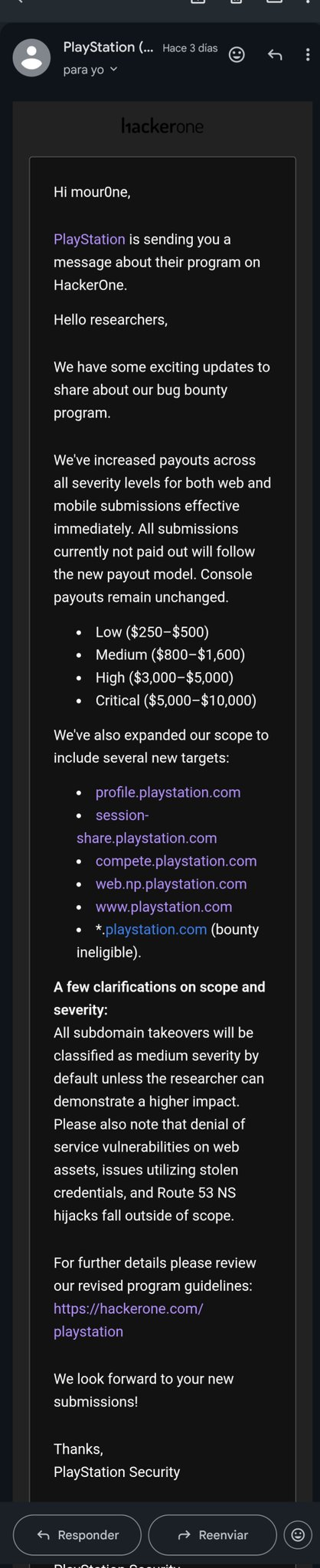Image resolution: width=320 pixels, height=1568 pixels.
Task: Open the email's three-dot overflow menu
Action: click(308, 54)
